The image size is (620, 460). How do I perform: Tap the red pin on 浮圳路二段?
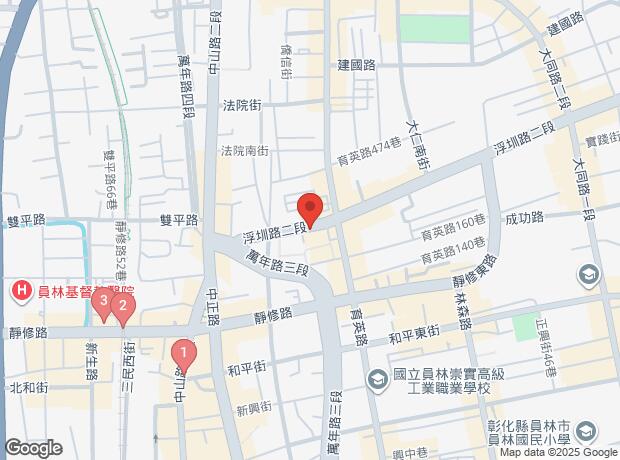point(310,210)
